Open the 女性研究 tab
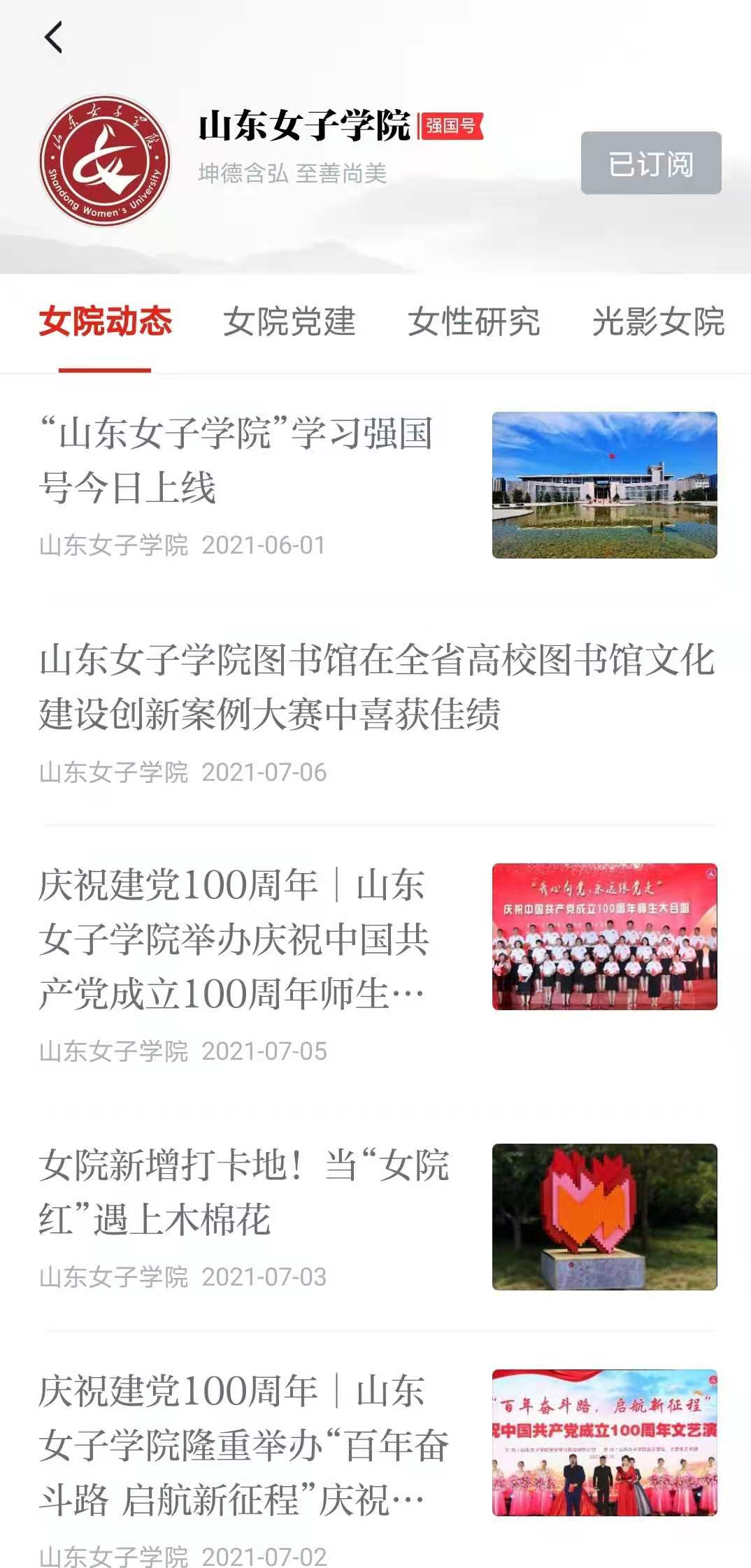The image size is (751, 1568). click(474, 322)
